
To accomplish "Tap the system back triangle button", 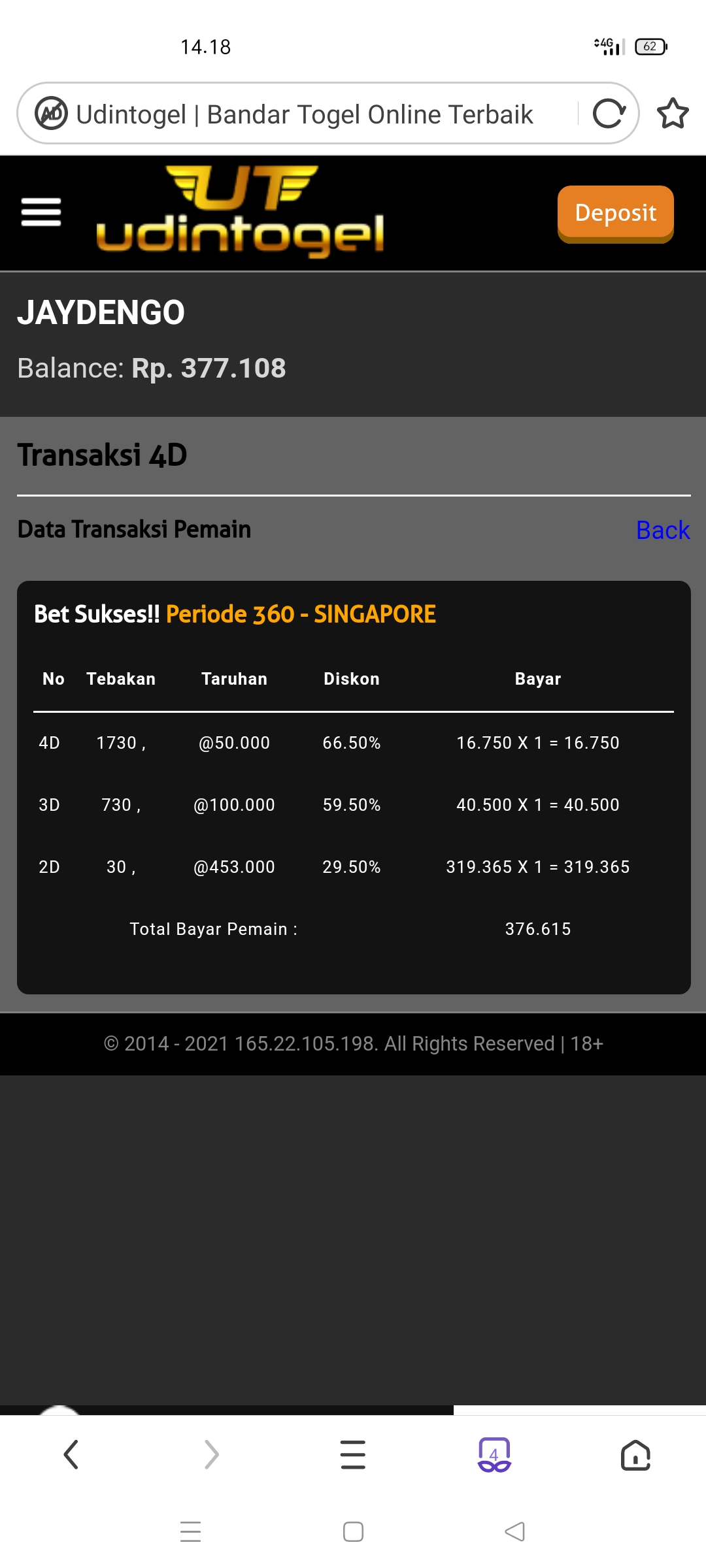I will [x=515, y=1531].
